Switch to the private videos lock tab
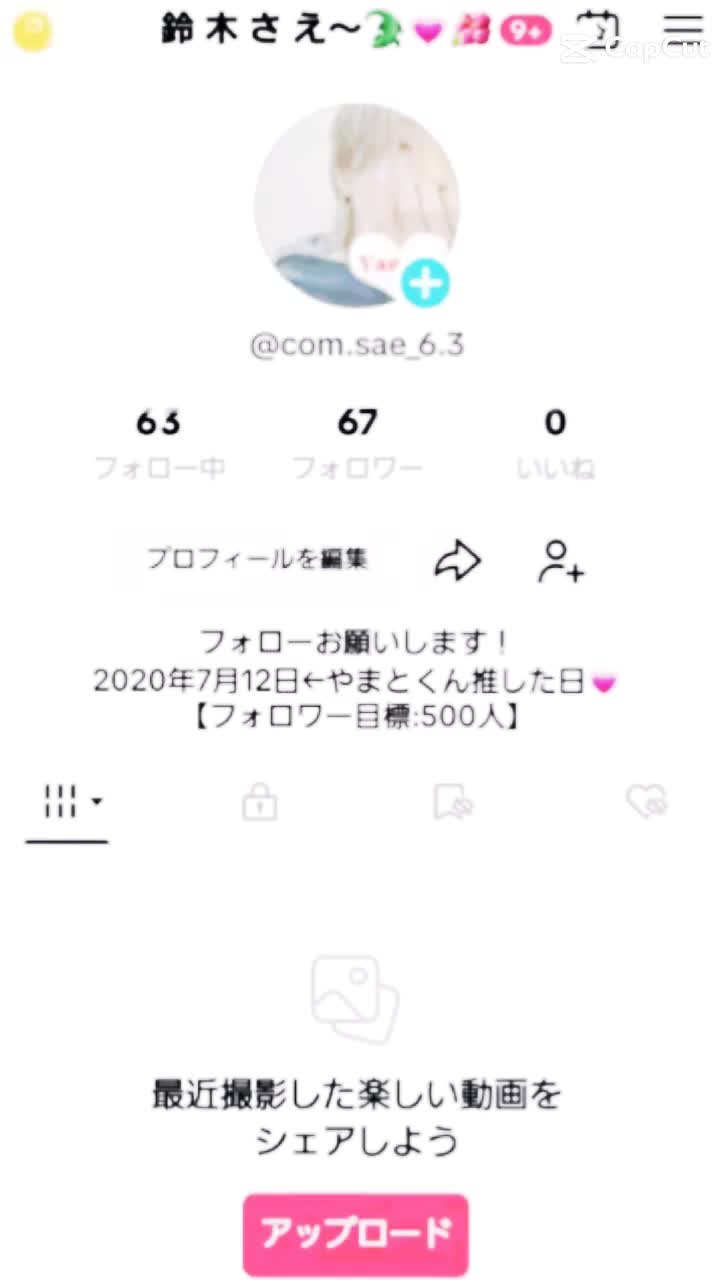The width and height of the screenshot is (720, 1280). click(260, 802)
